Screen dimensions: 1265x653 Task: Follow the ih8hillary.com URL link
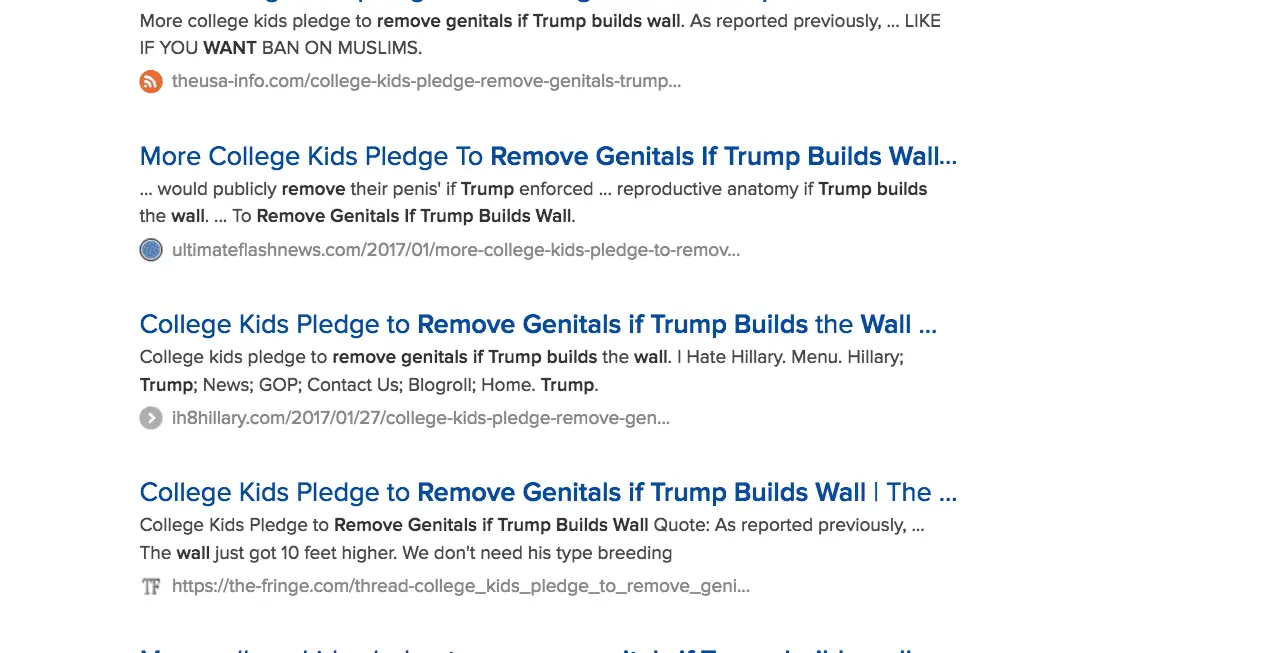[x=420, y=418]
